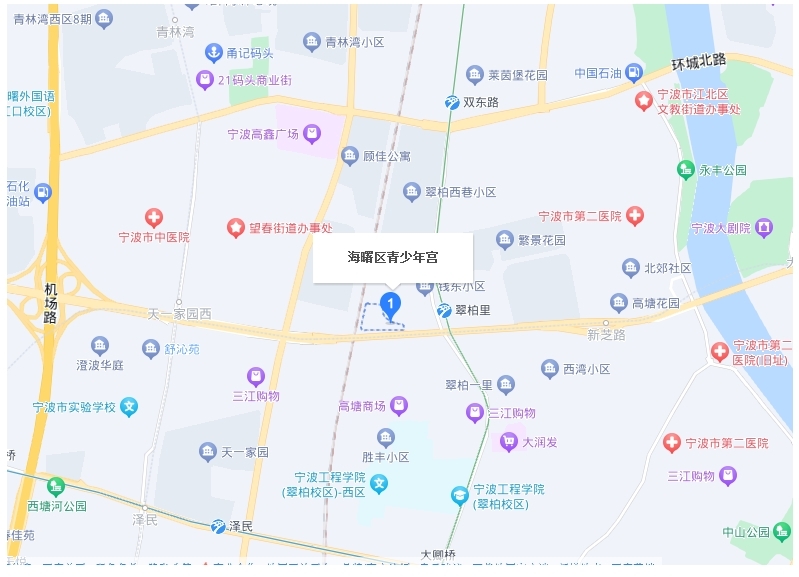The image size is (799, 577).
Task: Open the 宁波大剧院 map marker
Action: [x=764, y=228]
